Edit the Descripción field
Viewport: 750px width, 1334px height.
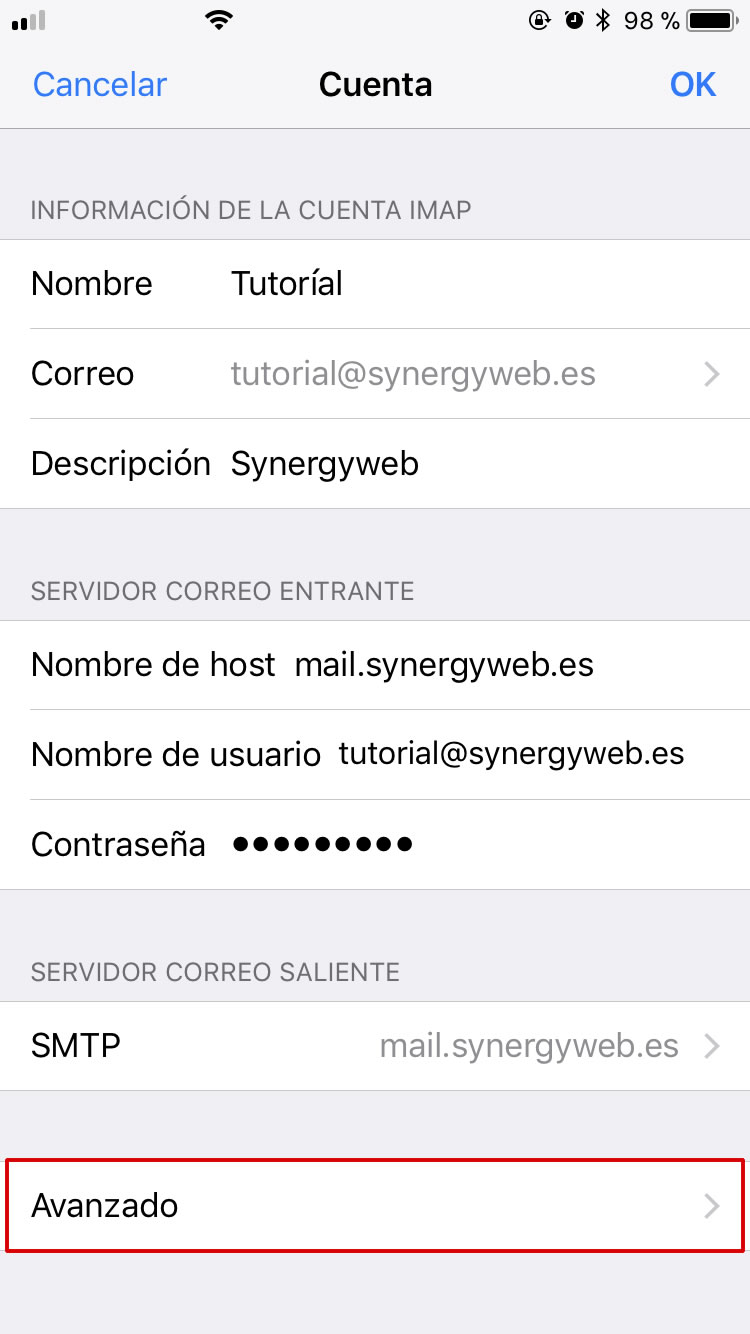point(375,464)
